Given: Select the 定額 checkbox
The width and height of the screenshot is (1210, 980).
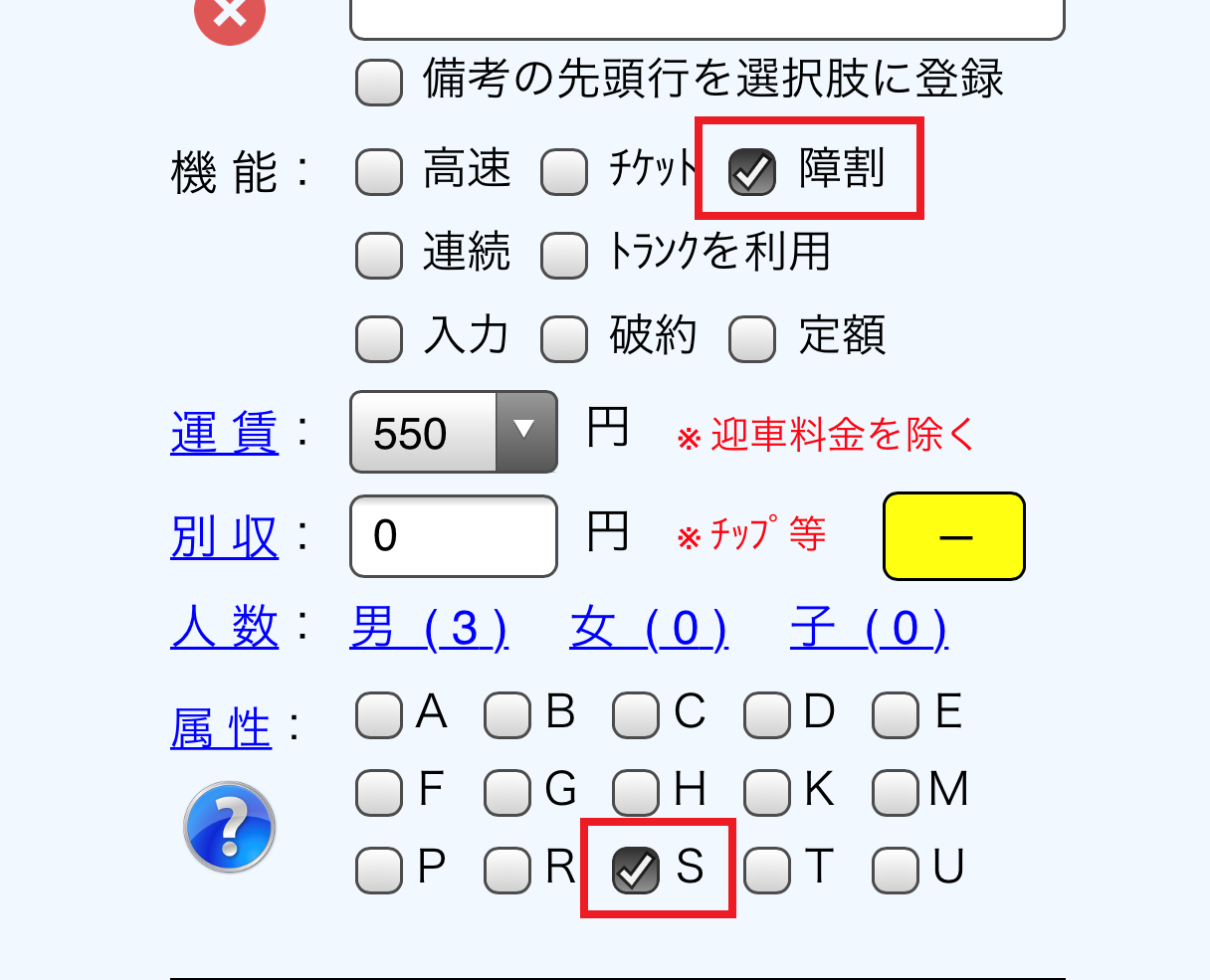Looking at the screenshot, I should pyautogui.click(x=752, y=338).
